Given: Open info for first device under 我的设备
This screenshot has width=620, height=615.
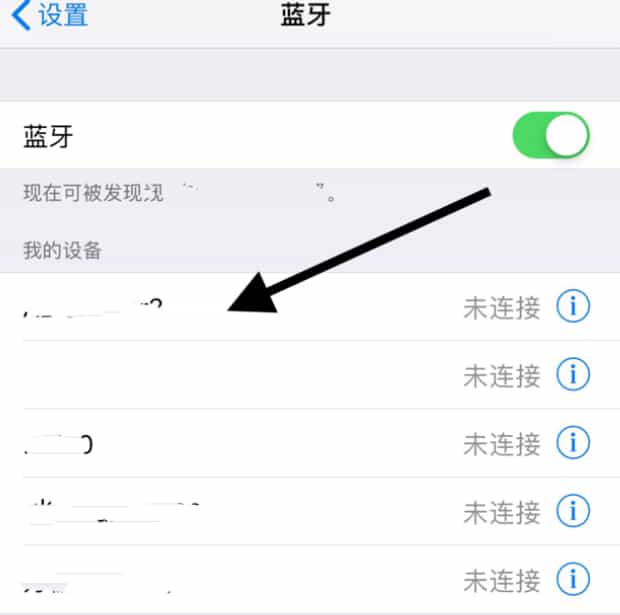Looking at the screenshot, I should click(x=573, y=307).
